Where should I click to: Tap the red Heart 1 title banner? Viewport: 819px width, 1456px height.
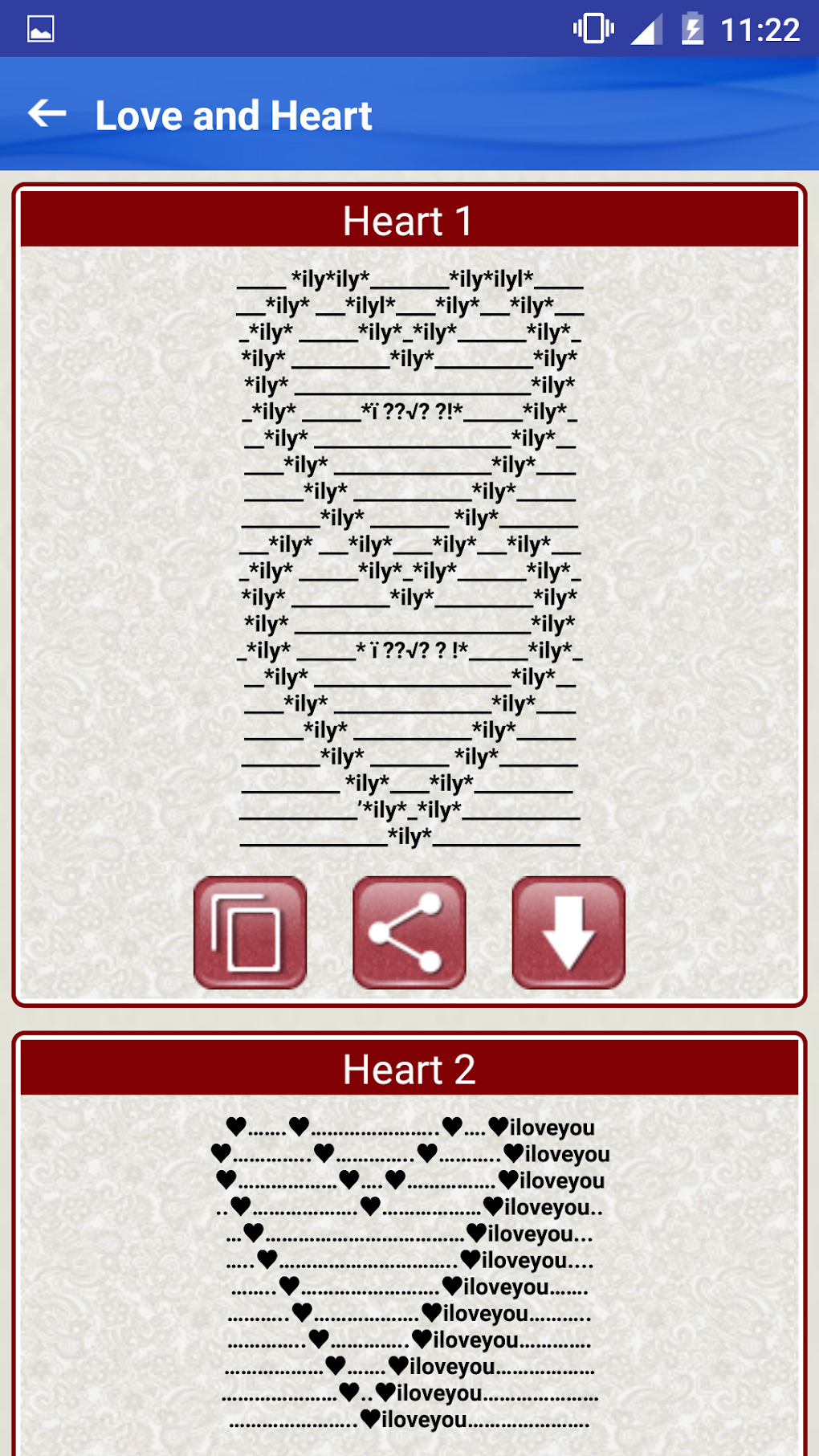[409, 220]
